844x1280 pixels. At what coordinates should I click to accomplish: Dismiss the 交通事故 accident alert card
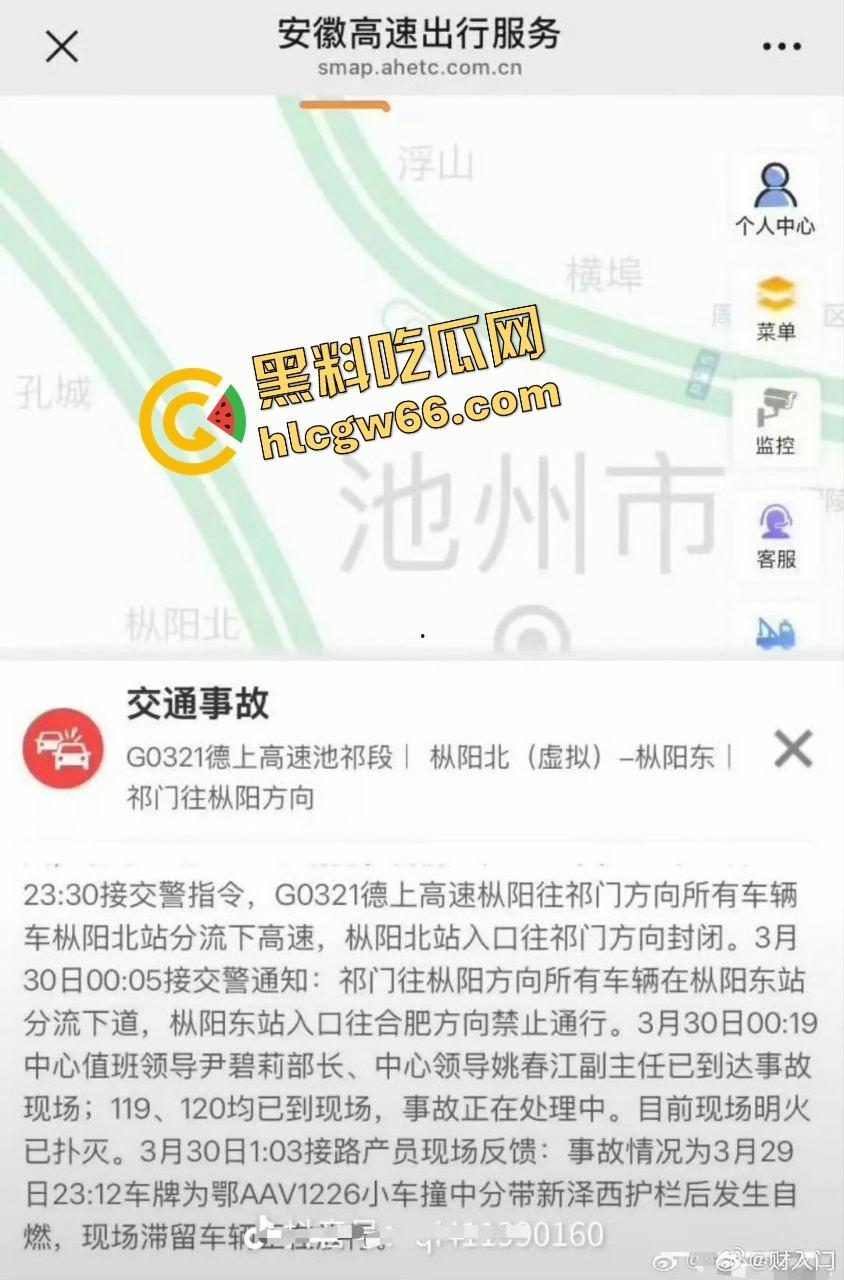click(x=792, y=748)
